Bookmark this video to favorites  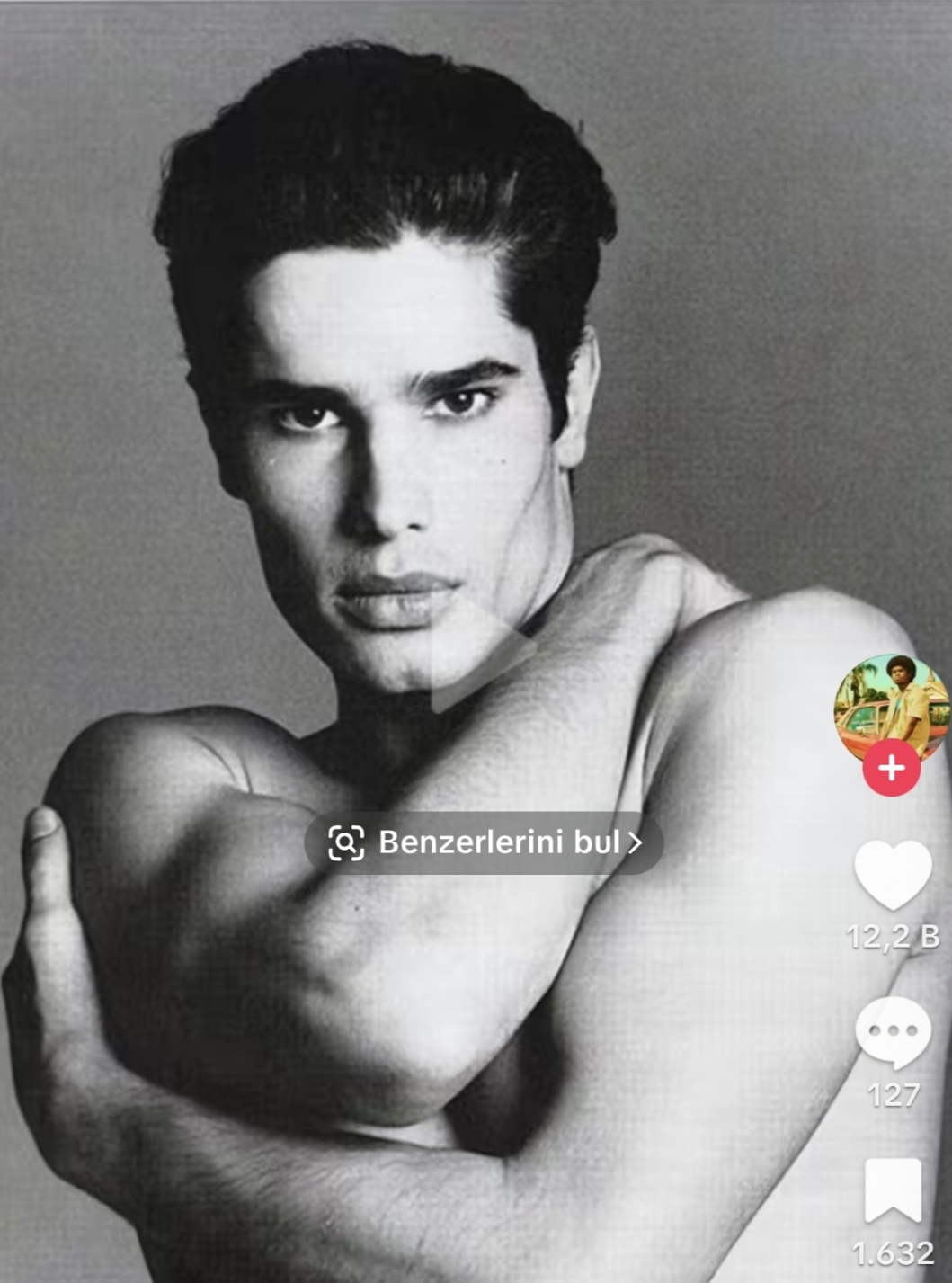(893, 1190)
